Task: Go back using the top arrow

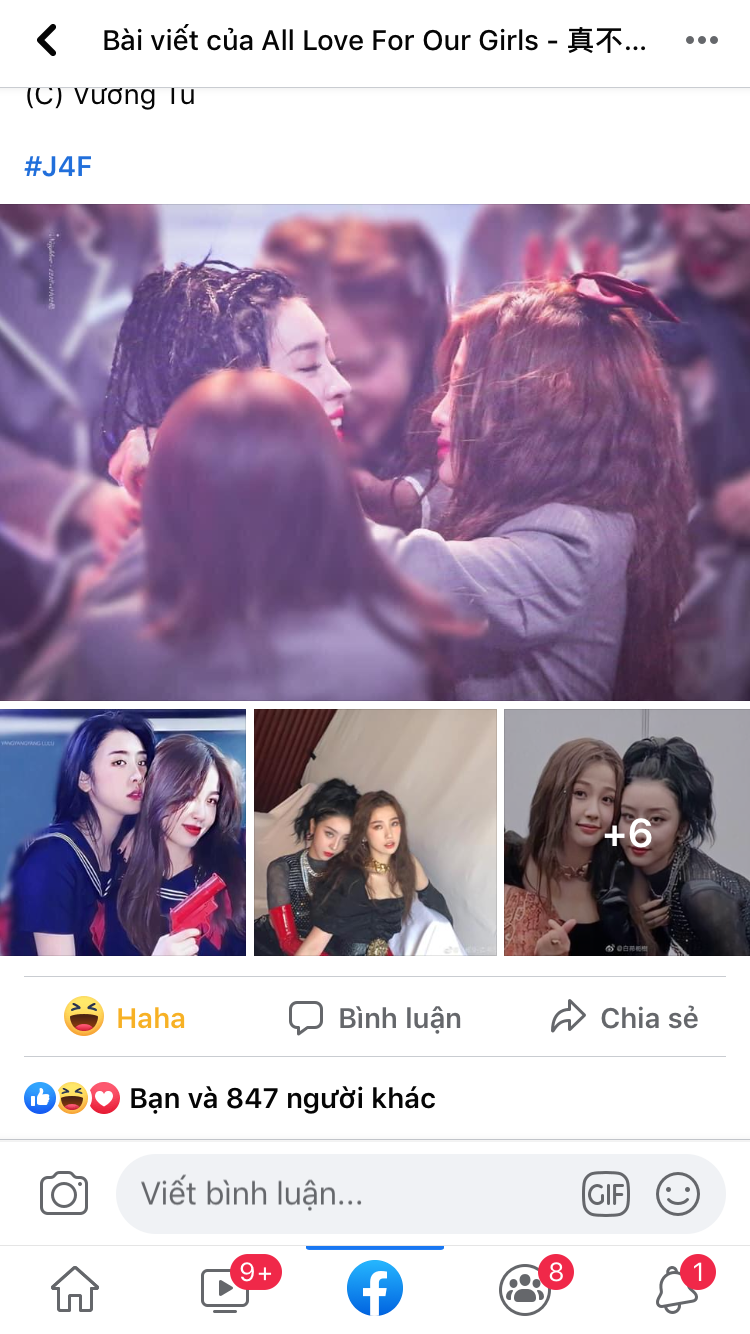Action: click(x=46, y=41)
